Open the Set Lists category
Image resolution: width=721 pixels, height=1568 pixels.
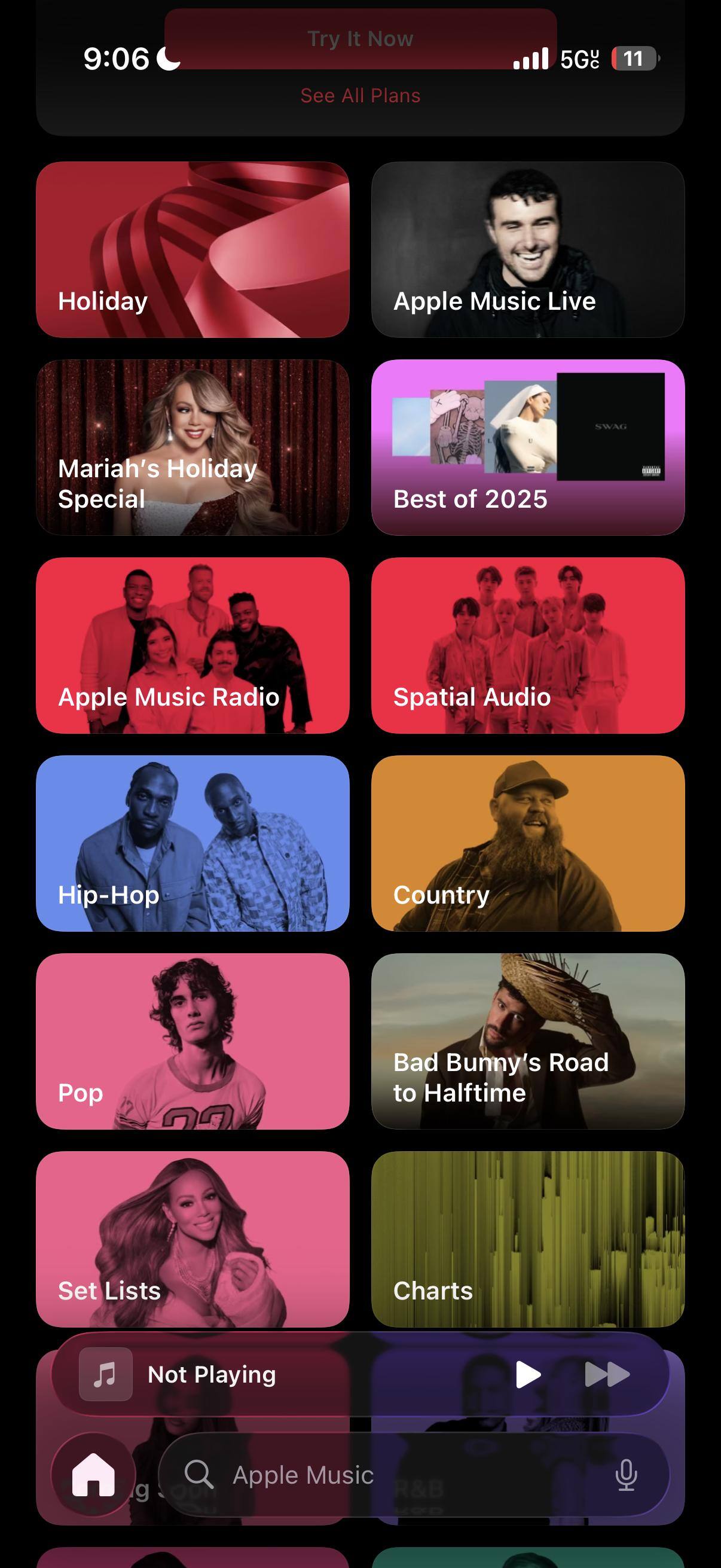pyautogui.click(x=193, y=1238)
